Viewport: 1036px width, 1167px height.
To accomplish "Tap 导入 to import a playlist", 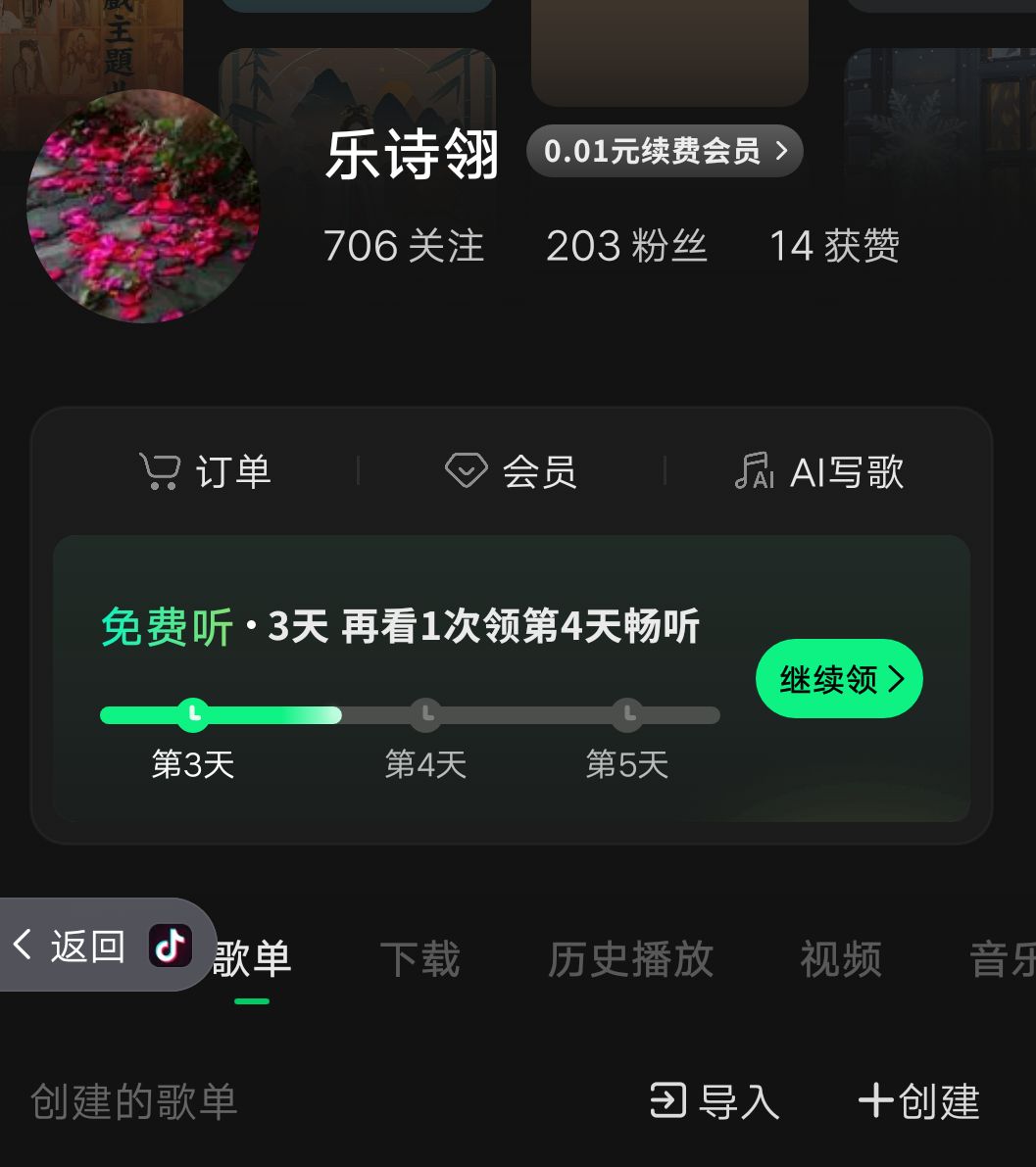I will [715, 1101].
